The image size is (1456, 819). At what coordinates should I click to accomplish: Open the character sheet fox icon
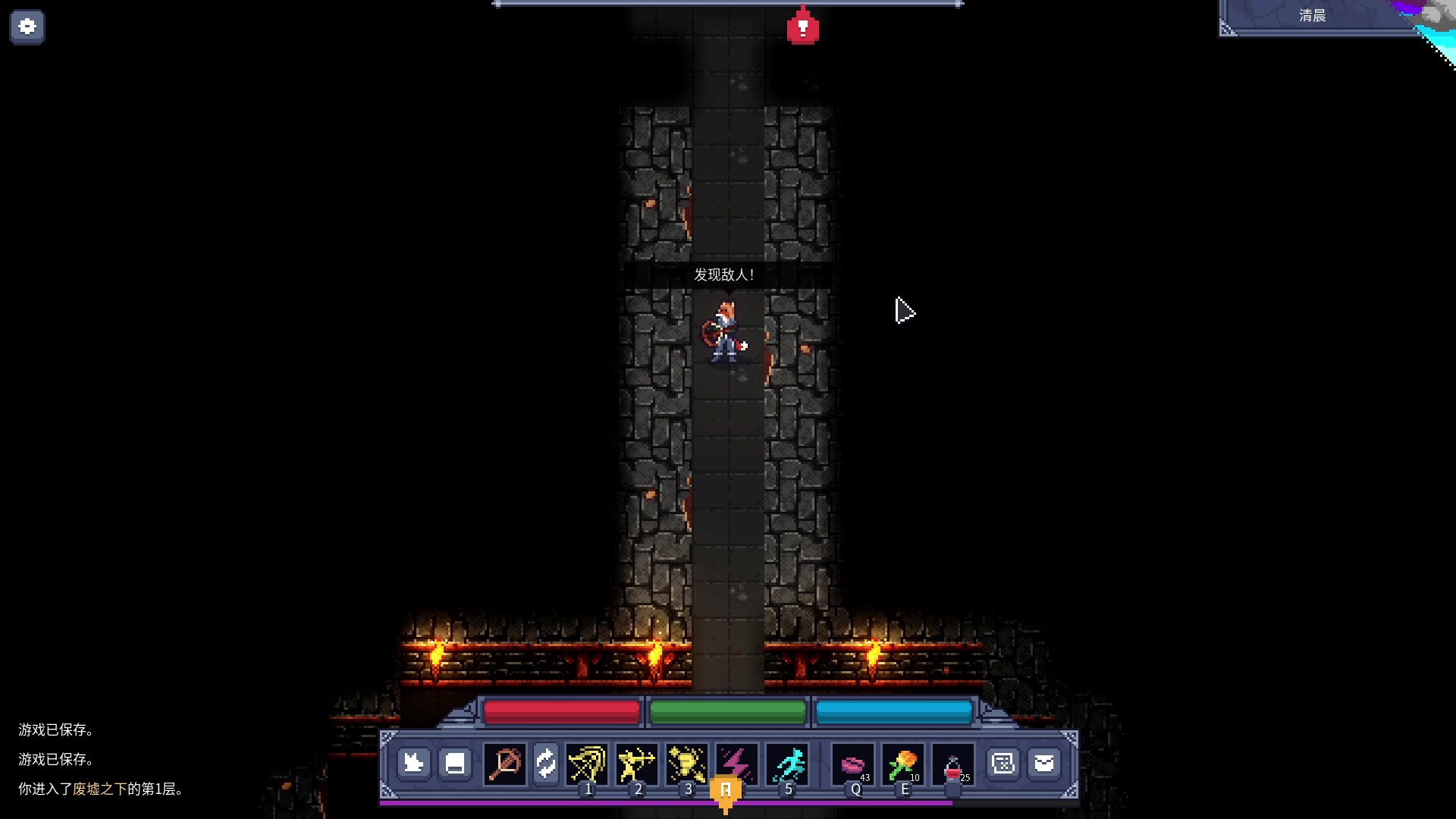414,763
